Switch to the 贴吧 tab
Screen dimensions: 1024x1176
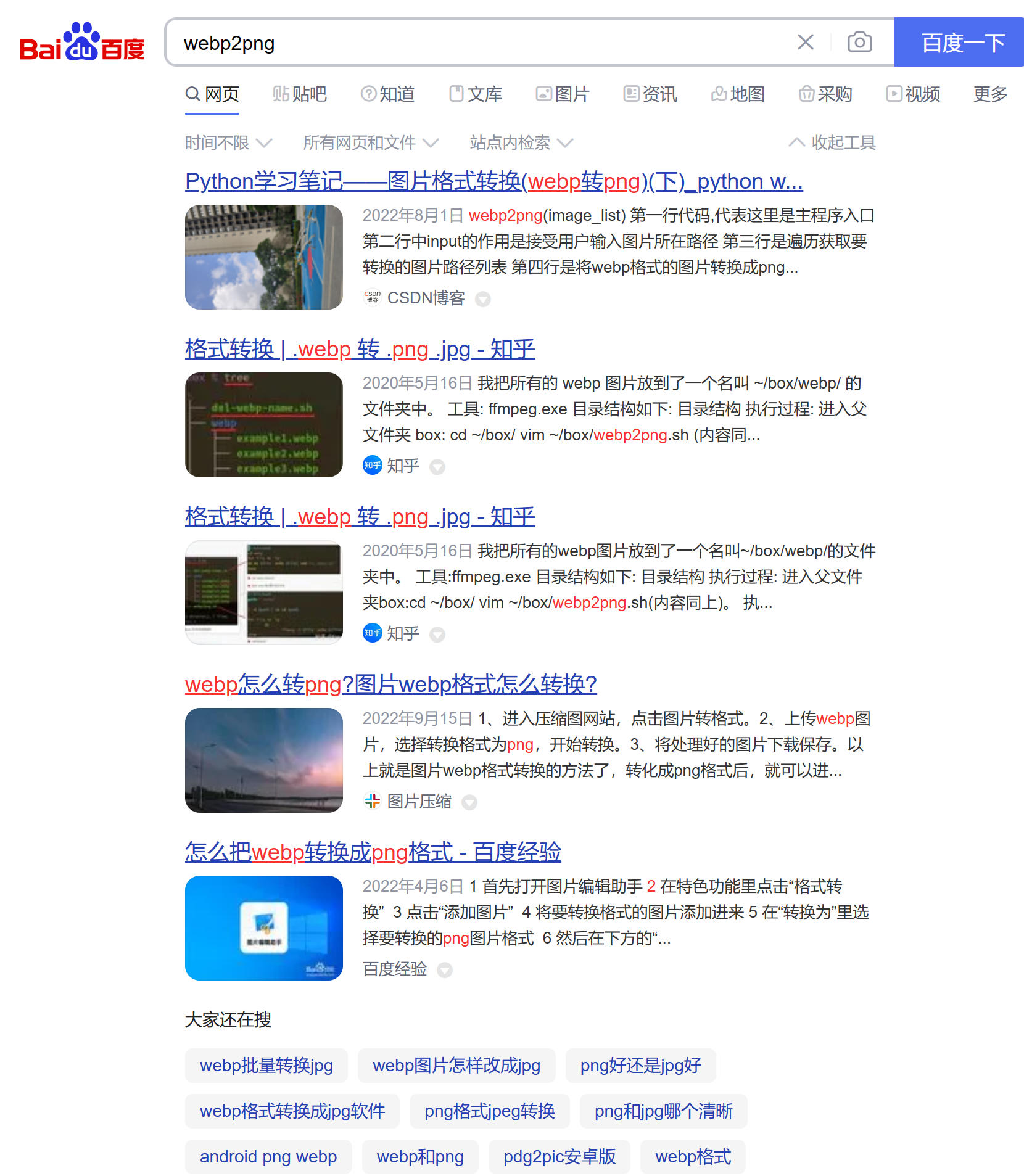(300, 94)
